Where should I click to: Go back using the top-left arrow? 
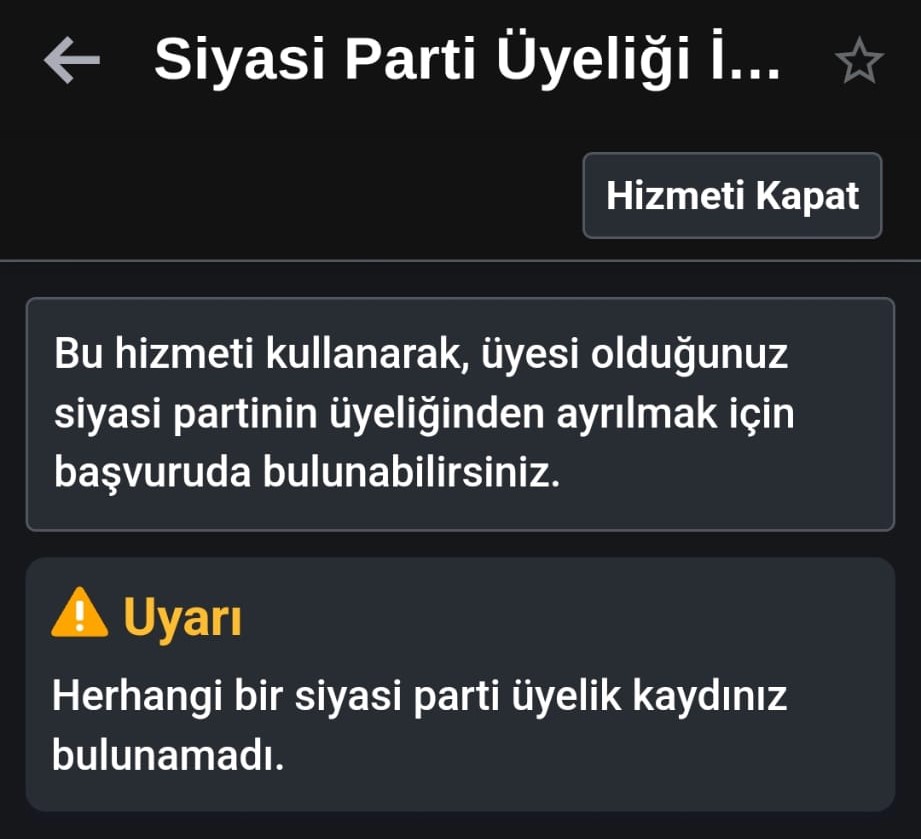[72, 62]
